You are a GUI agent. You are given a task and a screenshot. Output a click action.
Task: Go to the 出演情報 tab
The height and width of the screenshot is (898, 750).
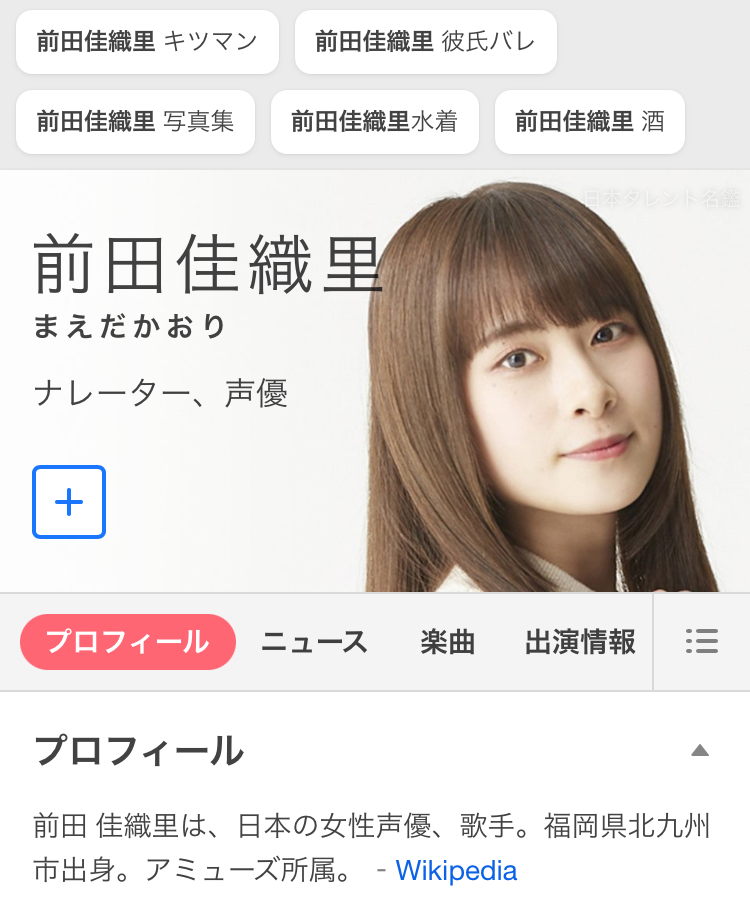pos(580,642)
